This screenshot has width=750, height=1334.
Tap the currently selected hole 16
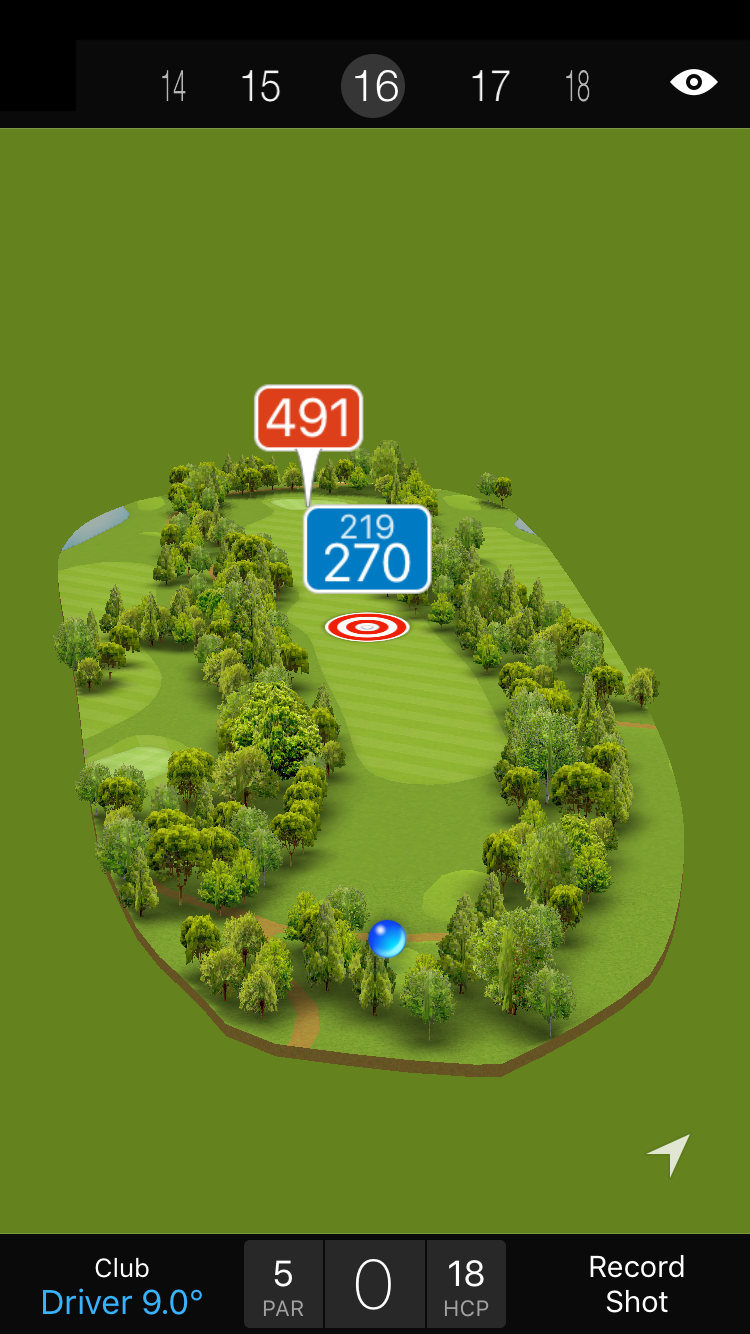(x=375, y=86)
